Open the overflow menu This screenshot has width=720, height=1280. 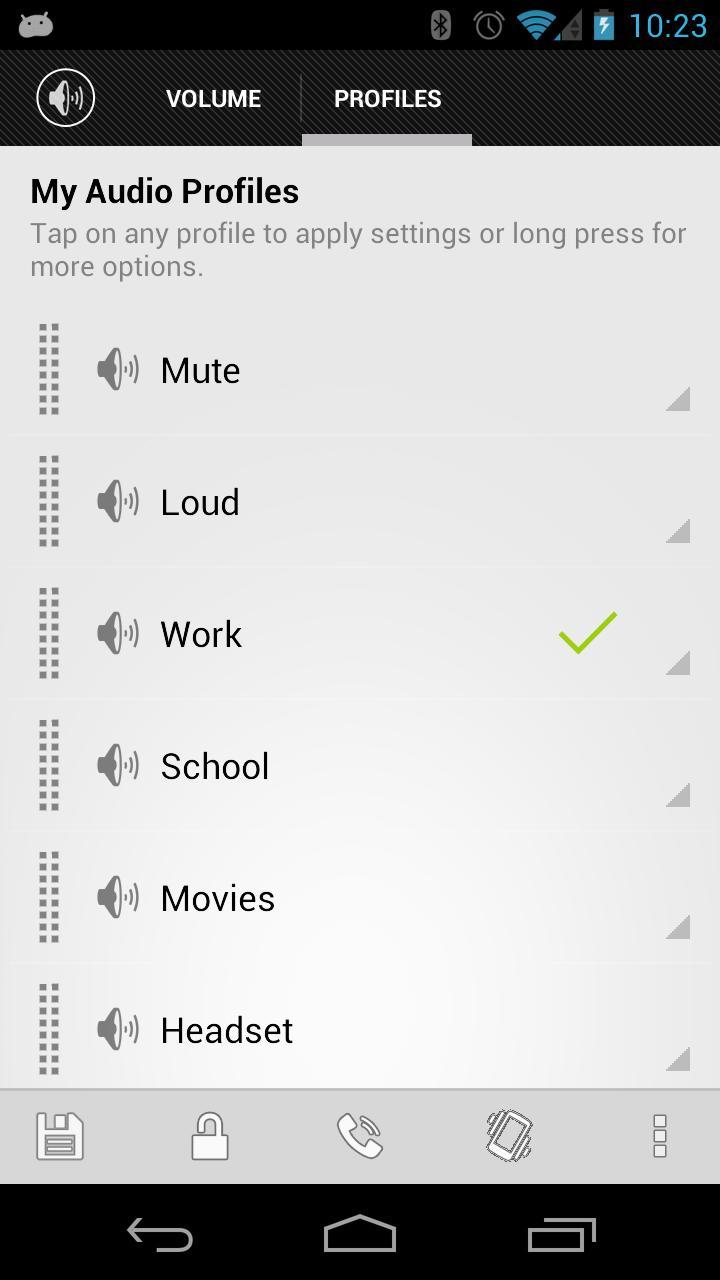(659, 1136)
